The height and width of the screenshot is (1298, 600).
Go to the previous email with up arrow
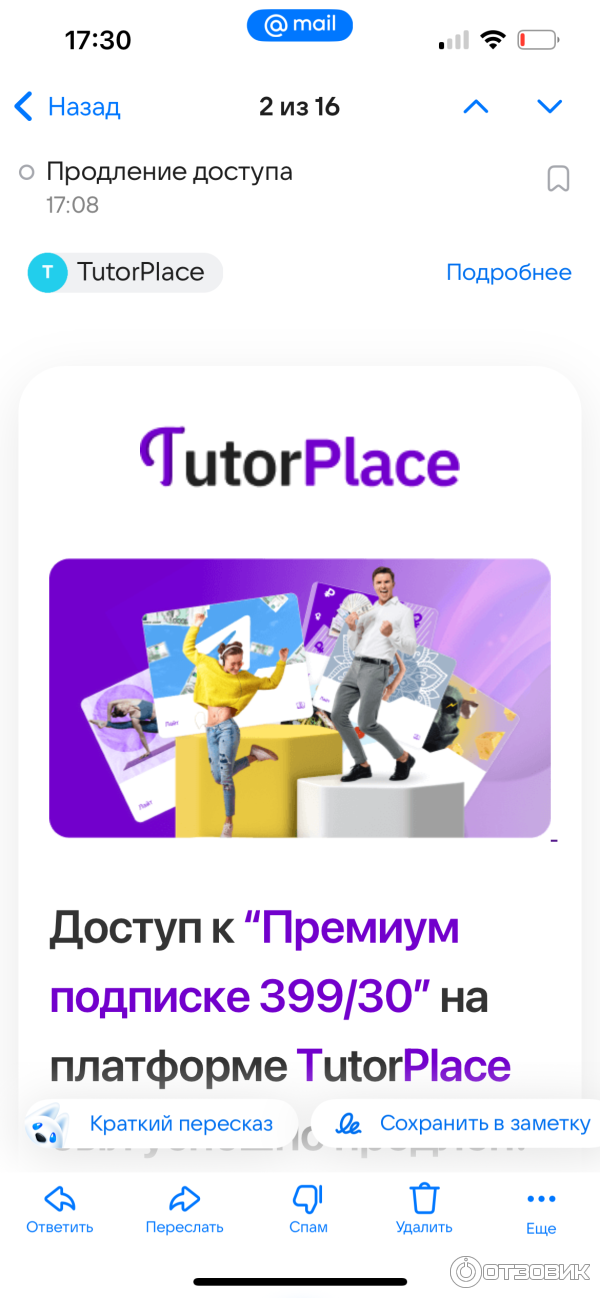tap(476, 106)
